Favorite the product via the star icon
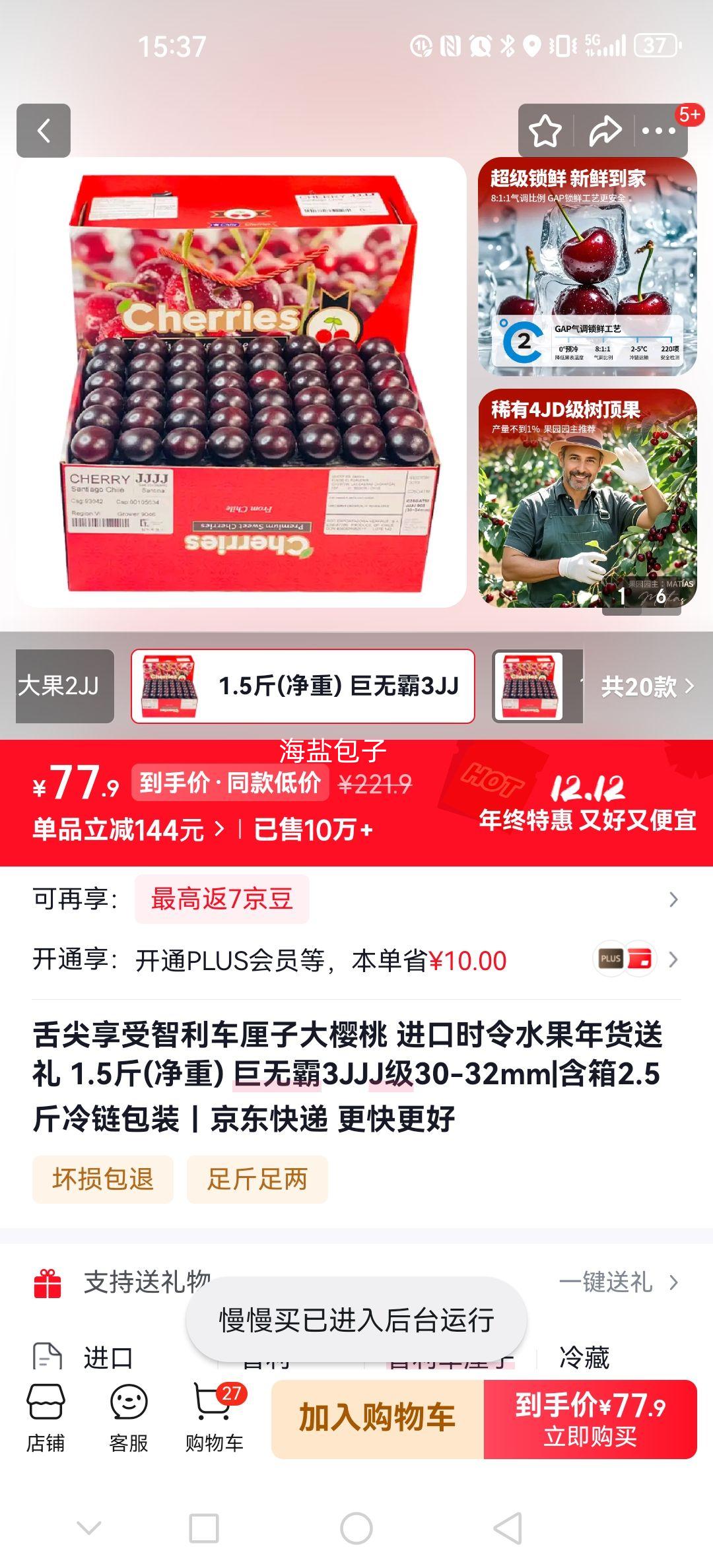The width and height of the screenshot is (713, 1568). pyautogui.click(x=545, y=131)
